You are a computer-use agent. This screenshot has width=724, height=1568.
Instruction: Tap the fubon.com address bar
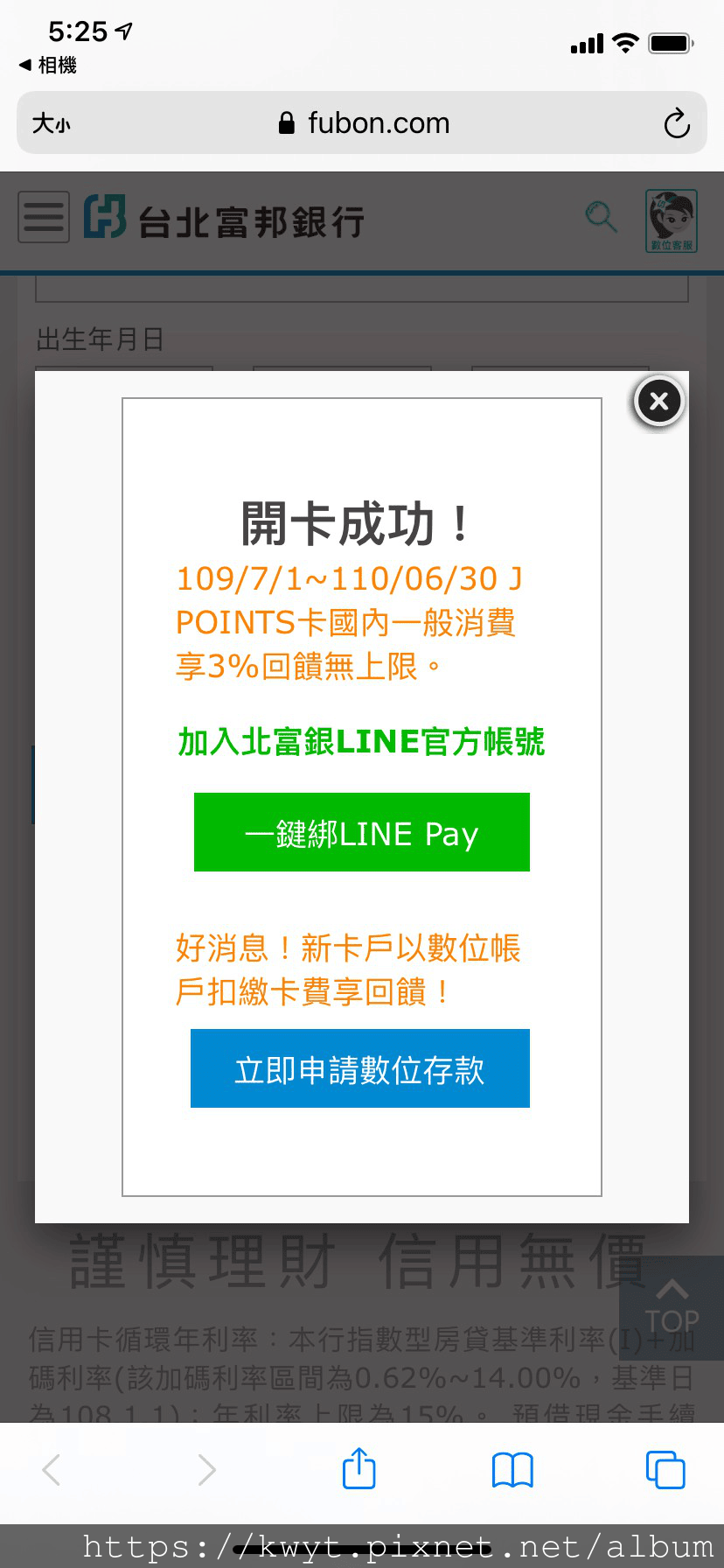(x=363, y=123)
